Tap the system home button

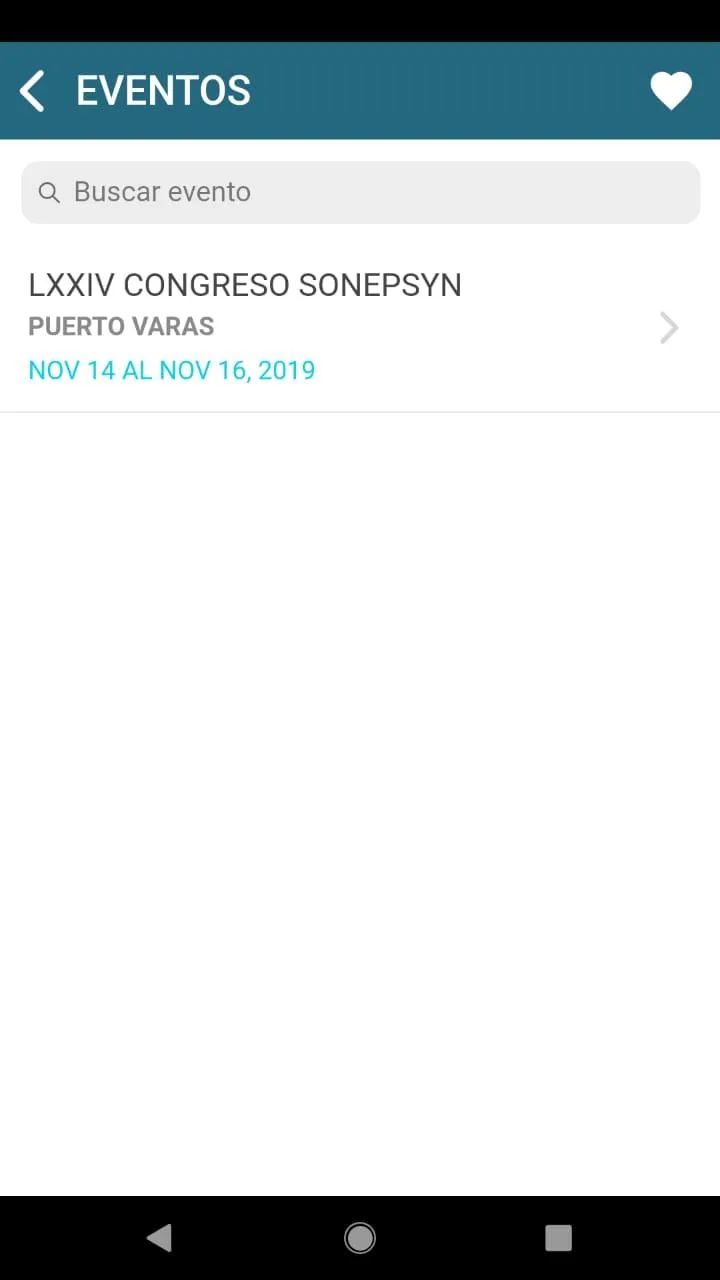[x=360, y=1238]
